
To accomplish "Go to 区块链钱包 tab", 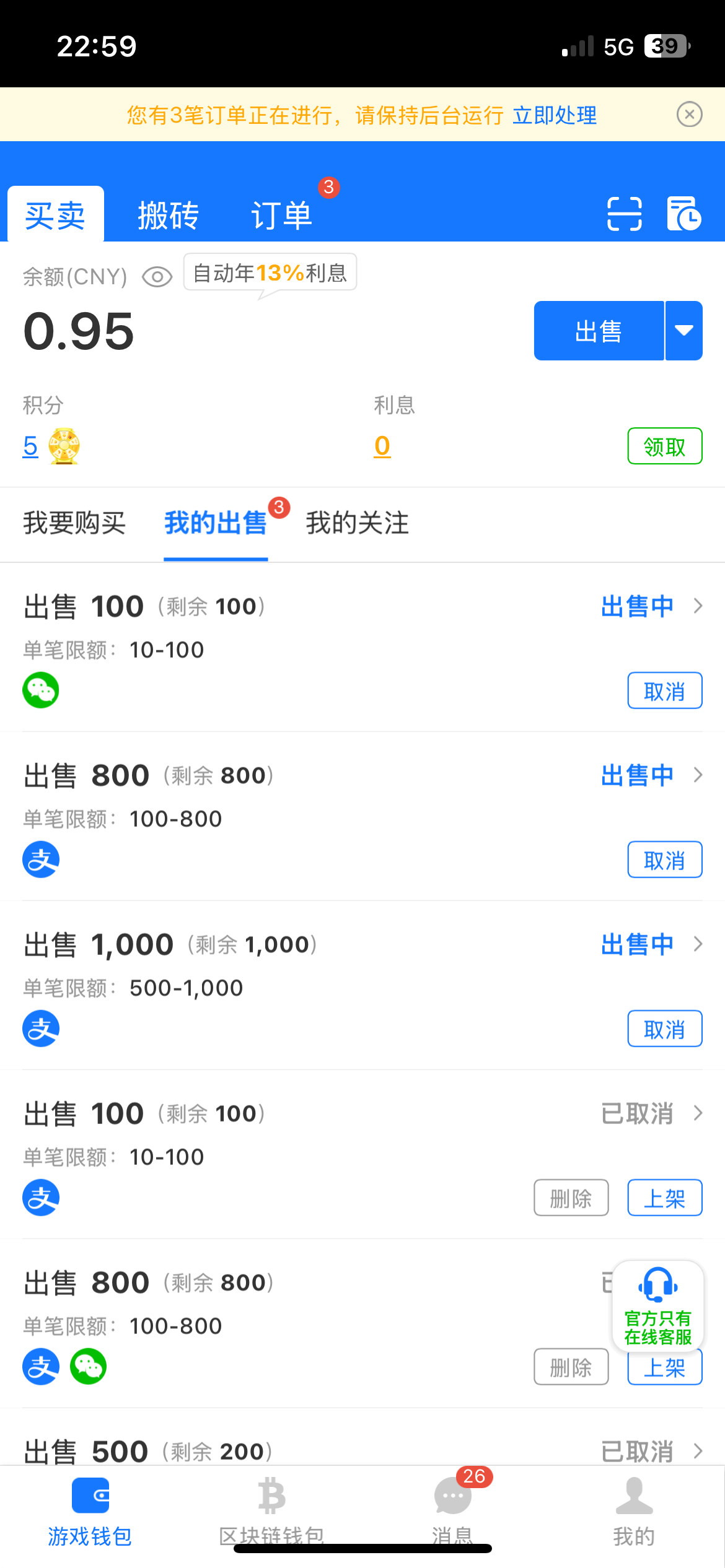I will pos(271,1509).
